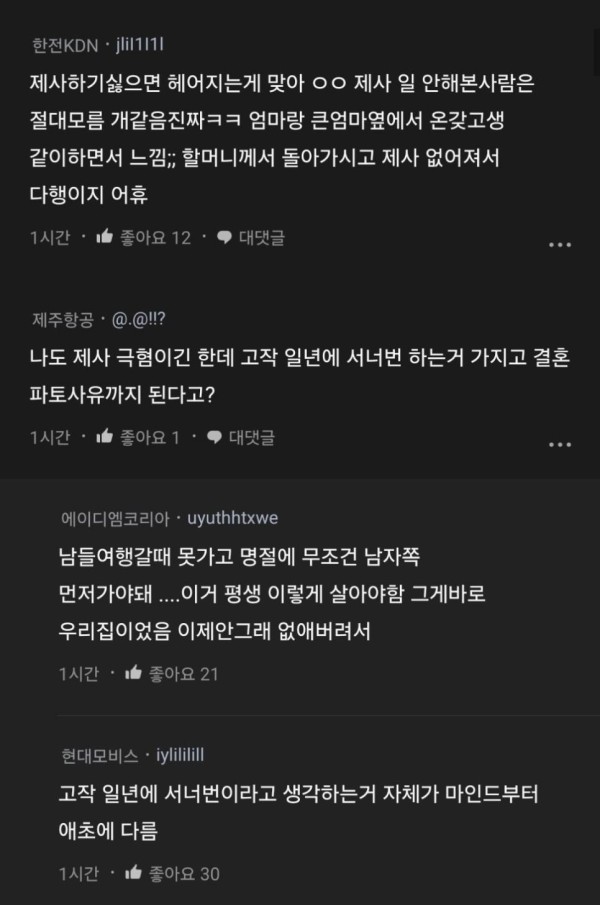Open overflow menu on the 한전KDN comment

click(560, 243)
